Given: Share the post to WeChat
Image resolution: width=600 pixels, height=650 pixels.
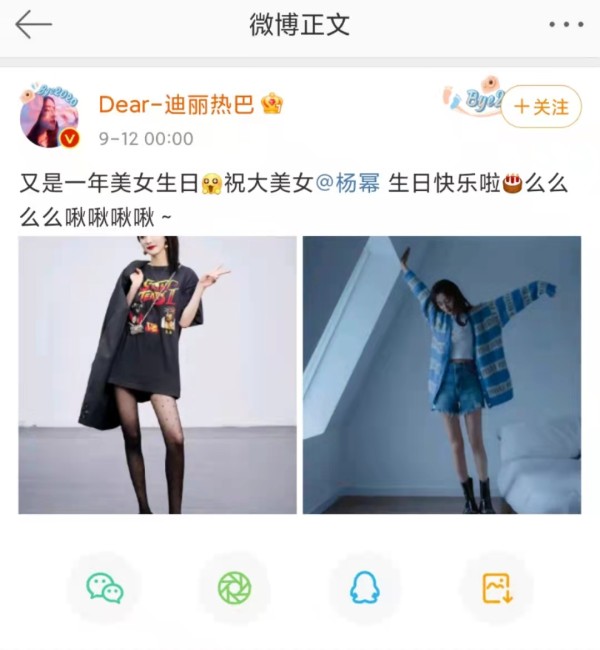Looking at the screenshot, I should pyautogui.click(x=104, y=588).
